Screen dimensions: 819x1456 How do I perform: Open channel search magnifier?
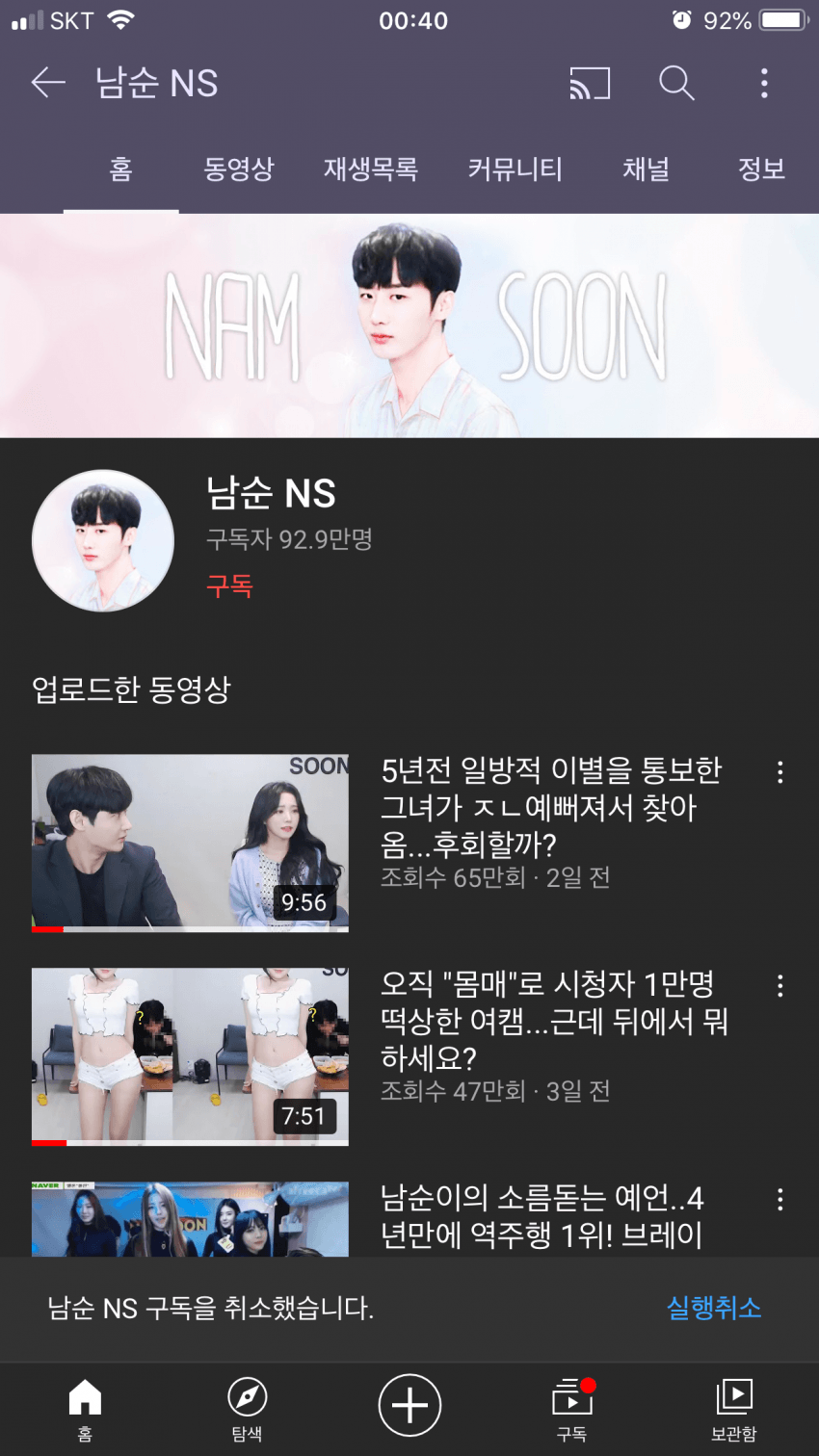coord(676,84)
